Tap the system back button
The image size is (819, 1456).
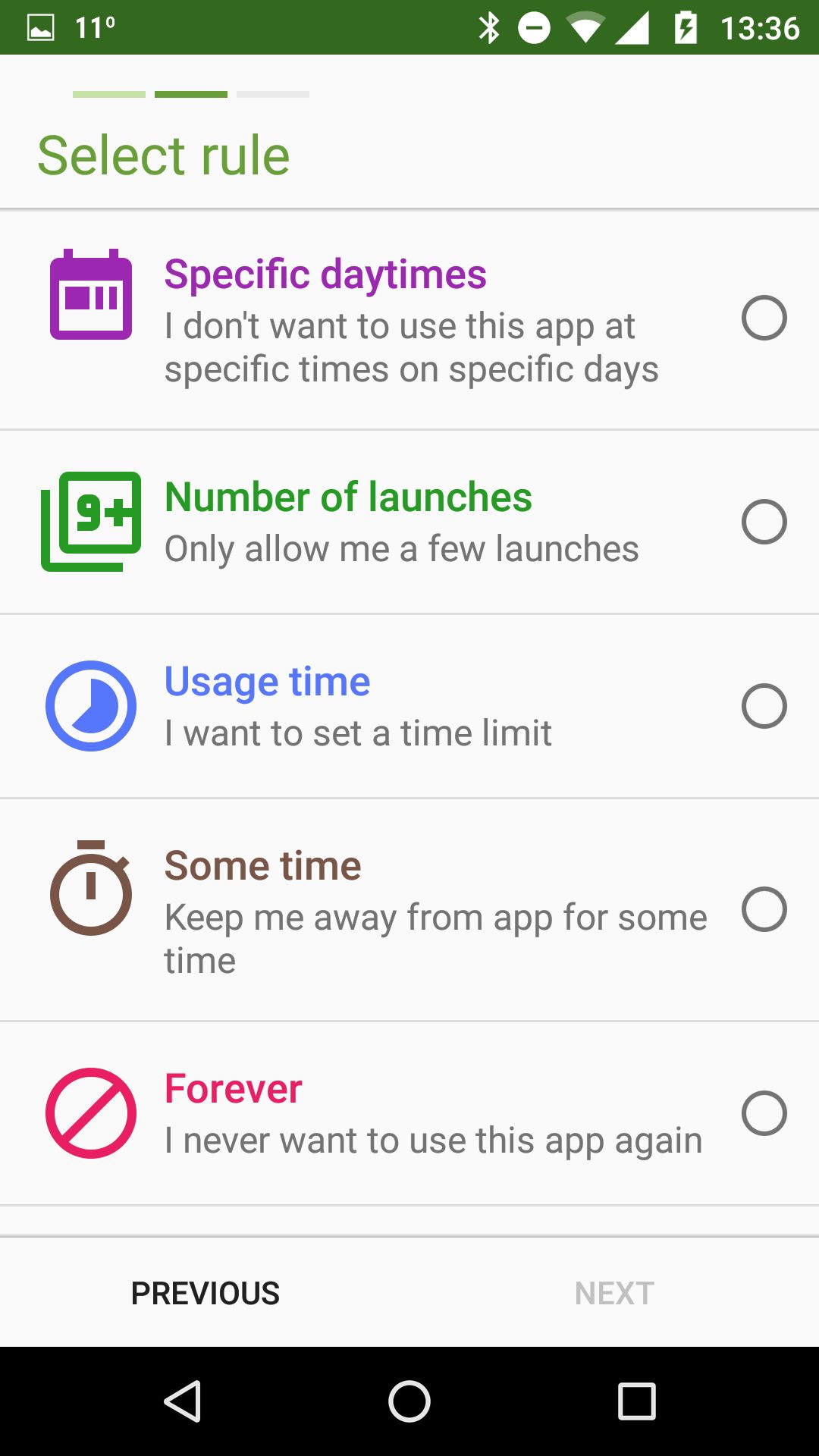183,1401
